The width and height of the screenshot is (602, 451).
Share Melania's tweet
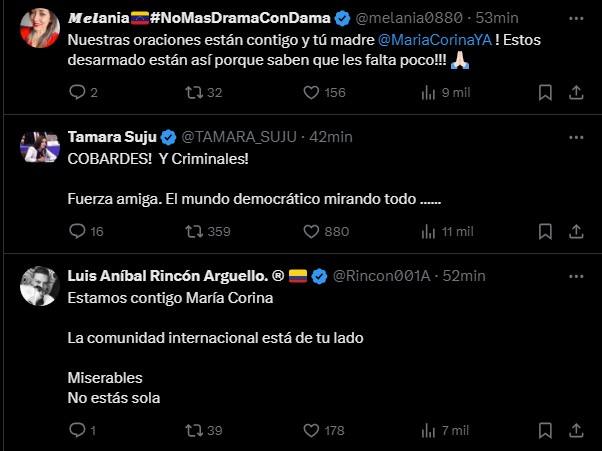(576, 92)
